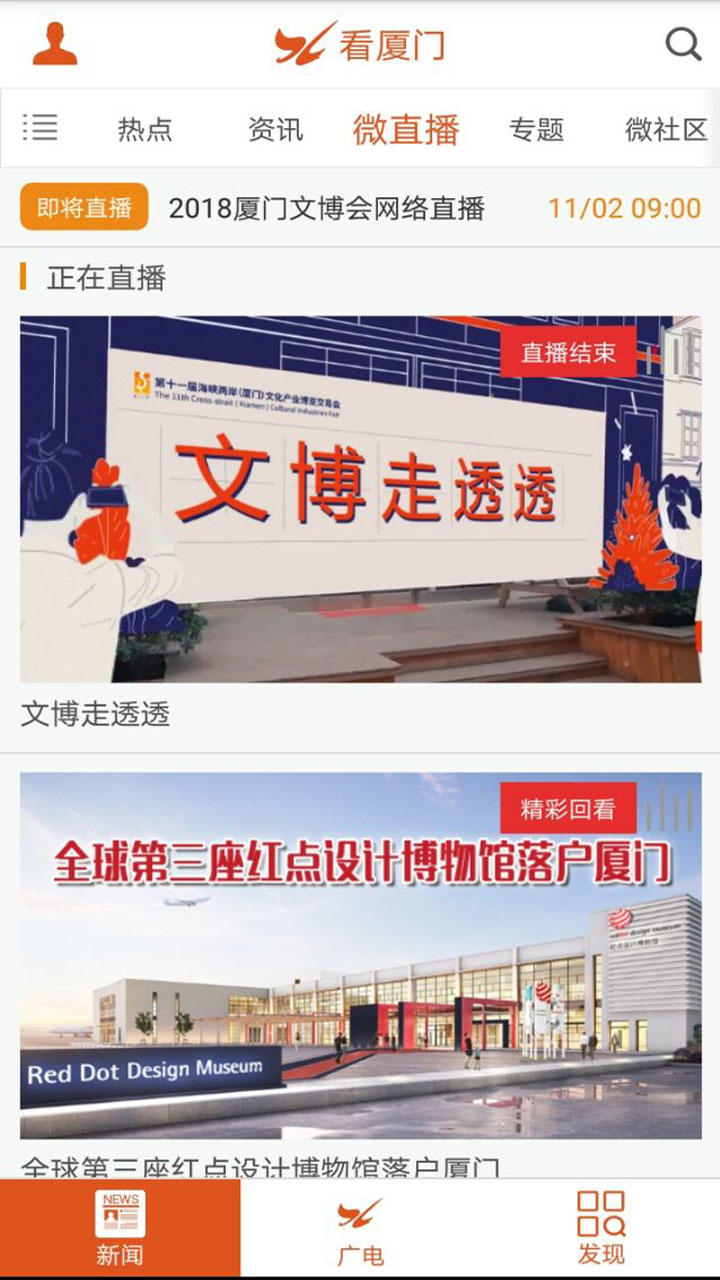This screenshot has height=1280, width=720.
Task: Open the user profile icon
Action: [54, 44]
